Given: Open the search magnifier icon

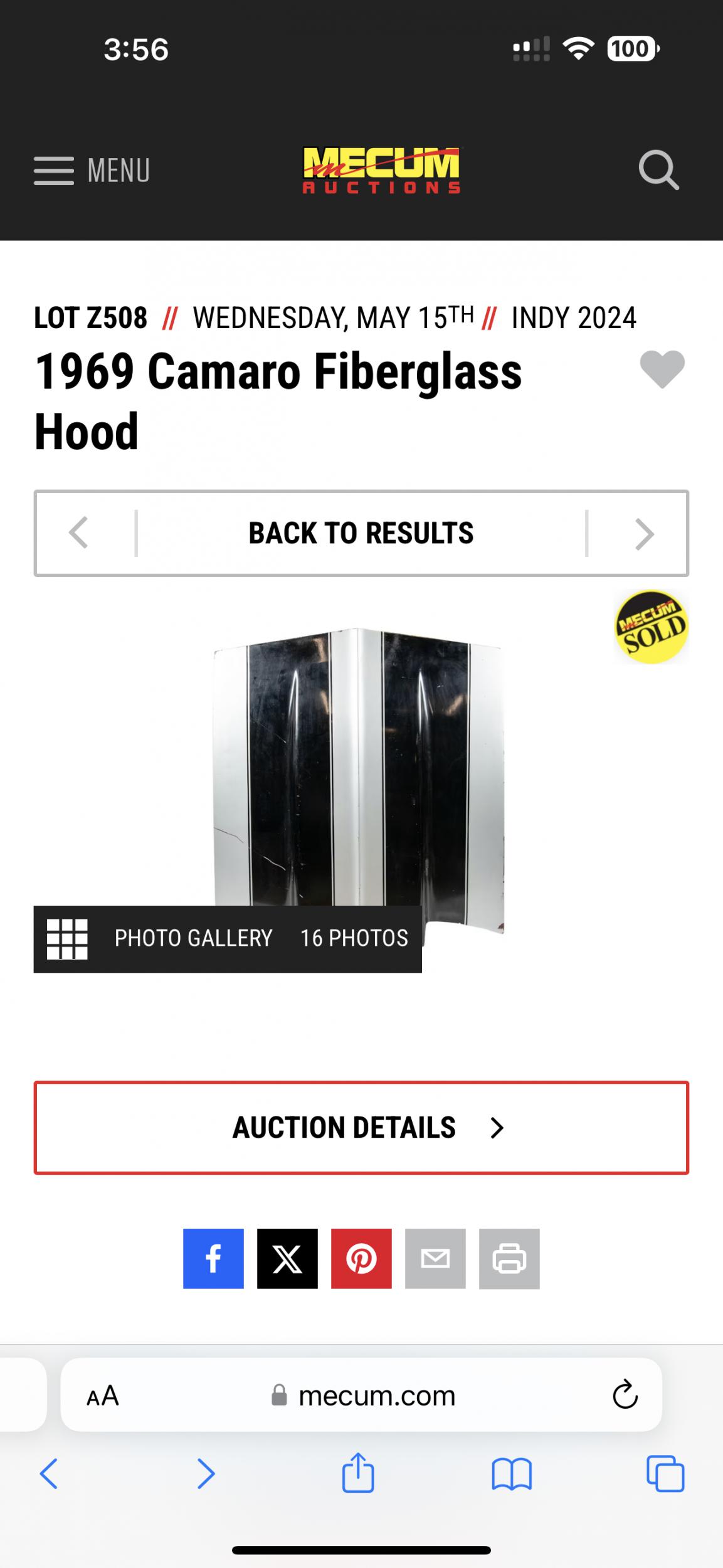Looking at the screenshot, I should coord(658,170).
